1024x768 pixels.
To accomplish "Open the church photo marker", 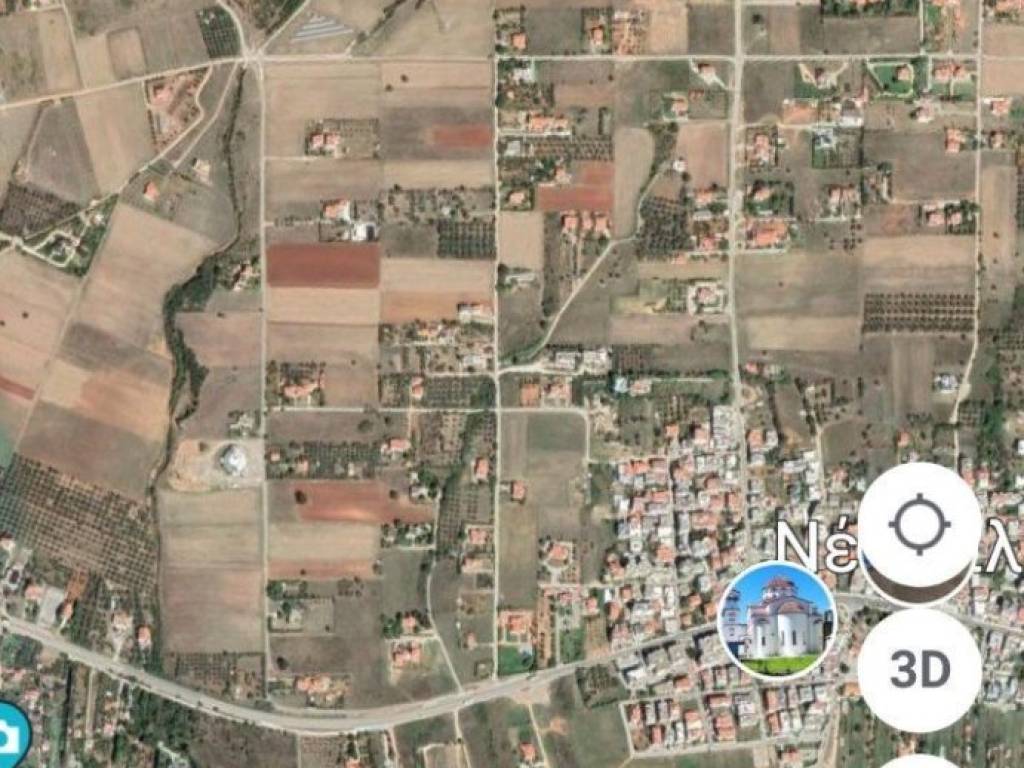I will [776, 620].
